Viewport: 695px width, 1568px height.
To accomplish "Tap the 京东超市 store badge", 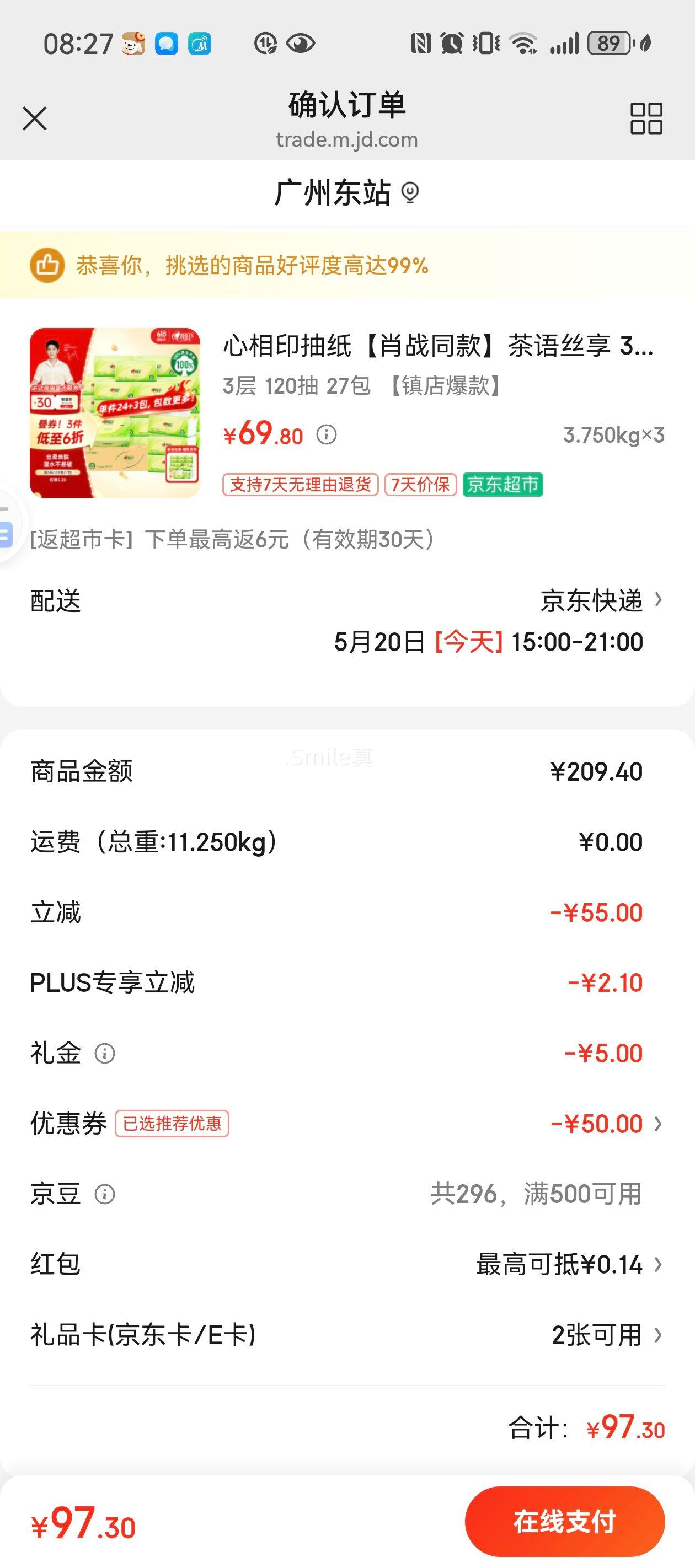I will pyautogui.click(x=503, y=485).
